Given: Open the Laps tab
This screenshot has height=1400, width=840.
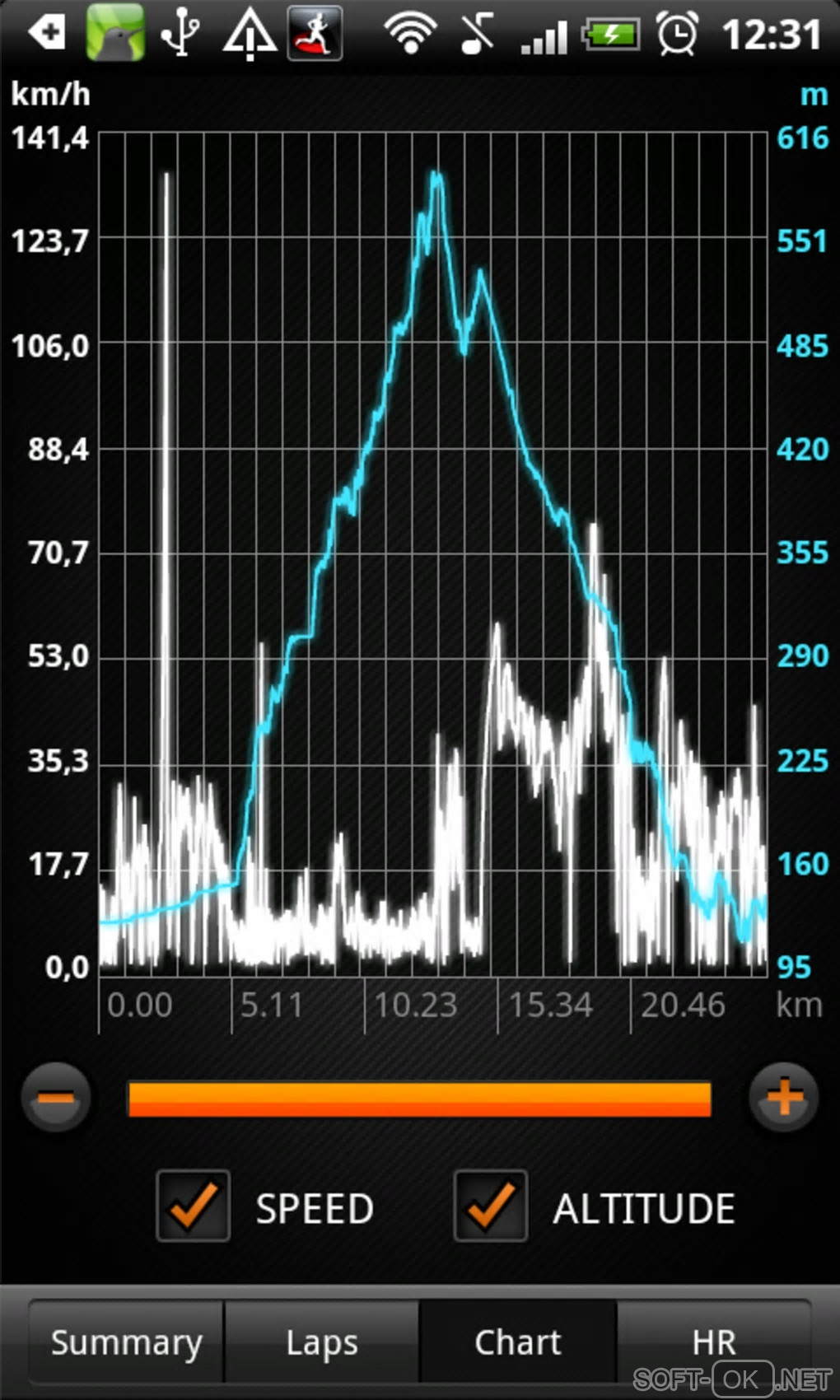Looking at the screenshot, I should pos(322,1342).
